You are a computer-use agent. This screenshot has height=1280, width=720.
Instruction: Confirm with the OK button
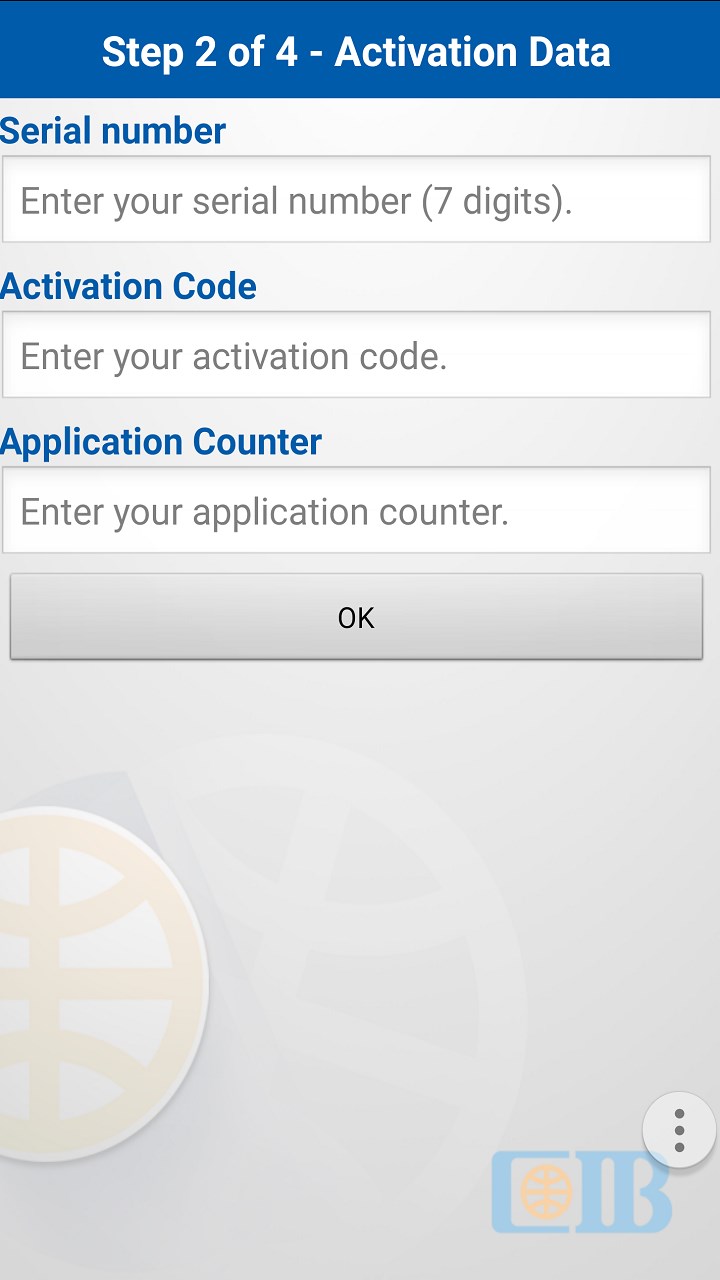[x=356, y=617]
